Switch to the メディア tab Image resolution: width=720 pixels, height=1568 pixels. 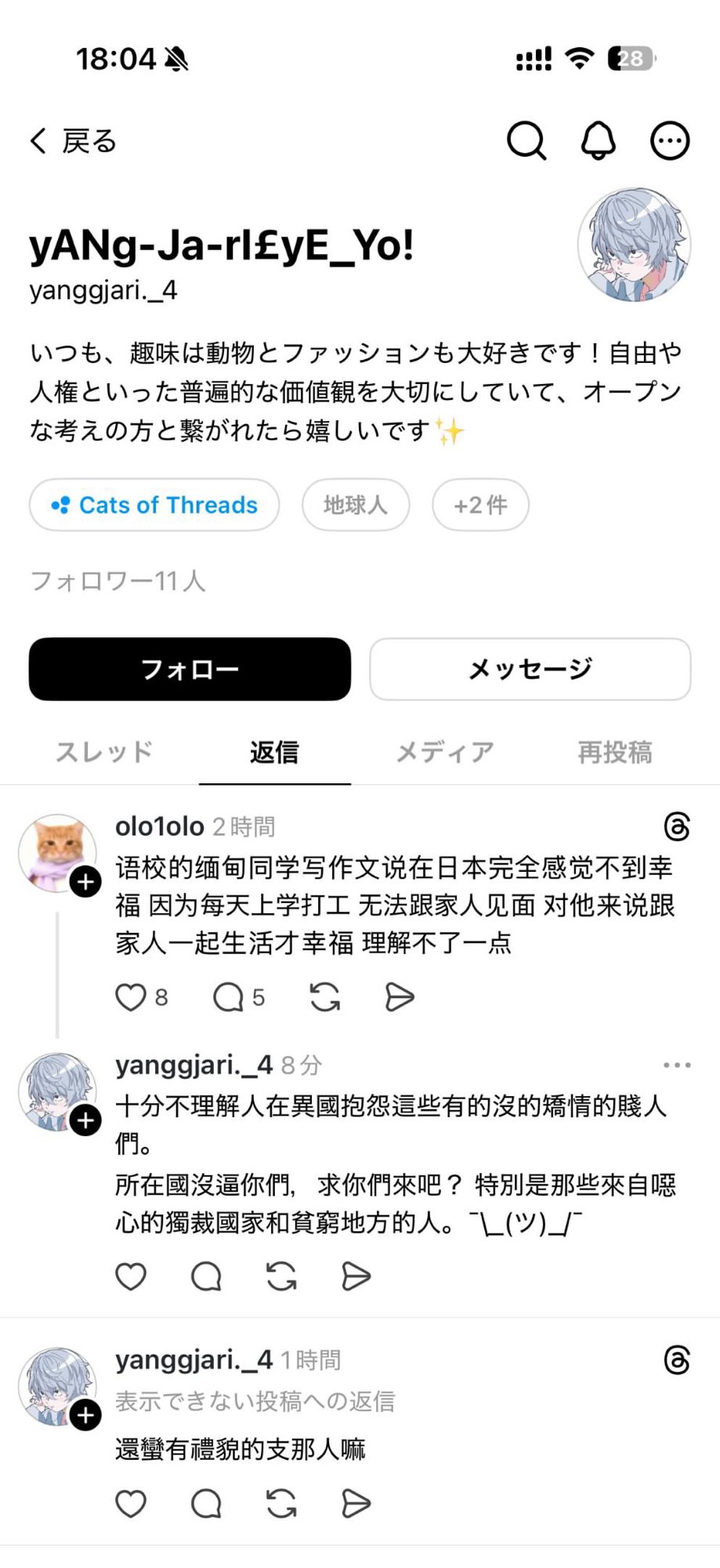pyautogui.click(x=444, y=752)
